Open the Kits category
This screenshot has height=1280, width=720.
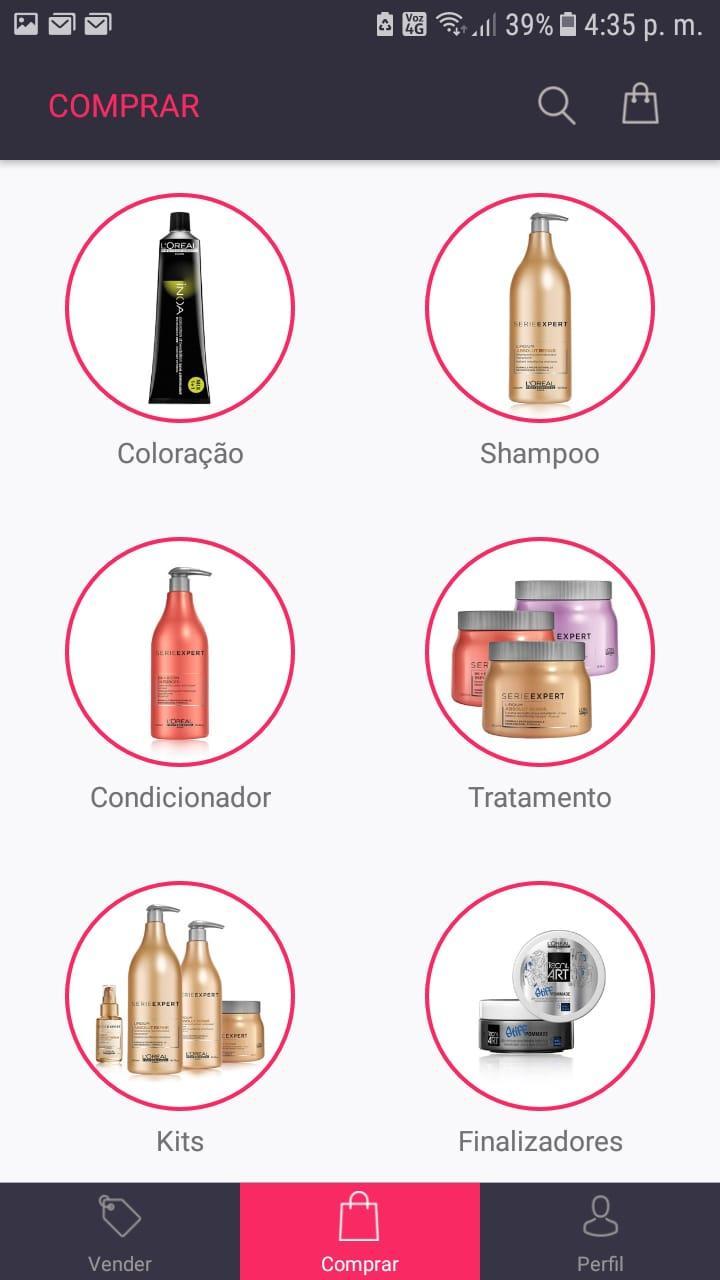pos(180,996)
